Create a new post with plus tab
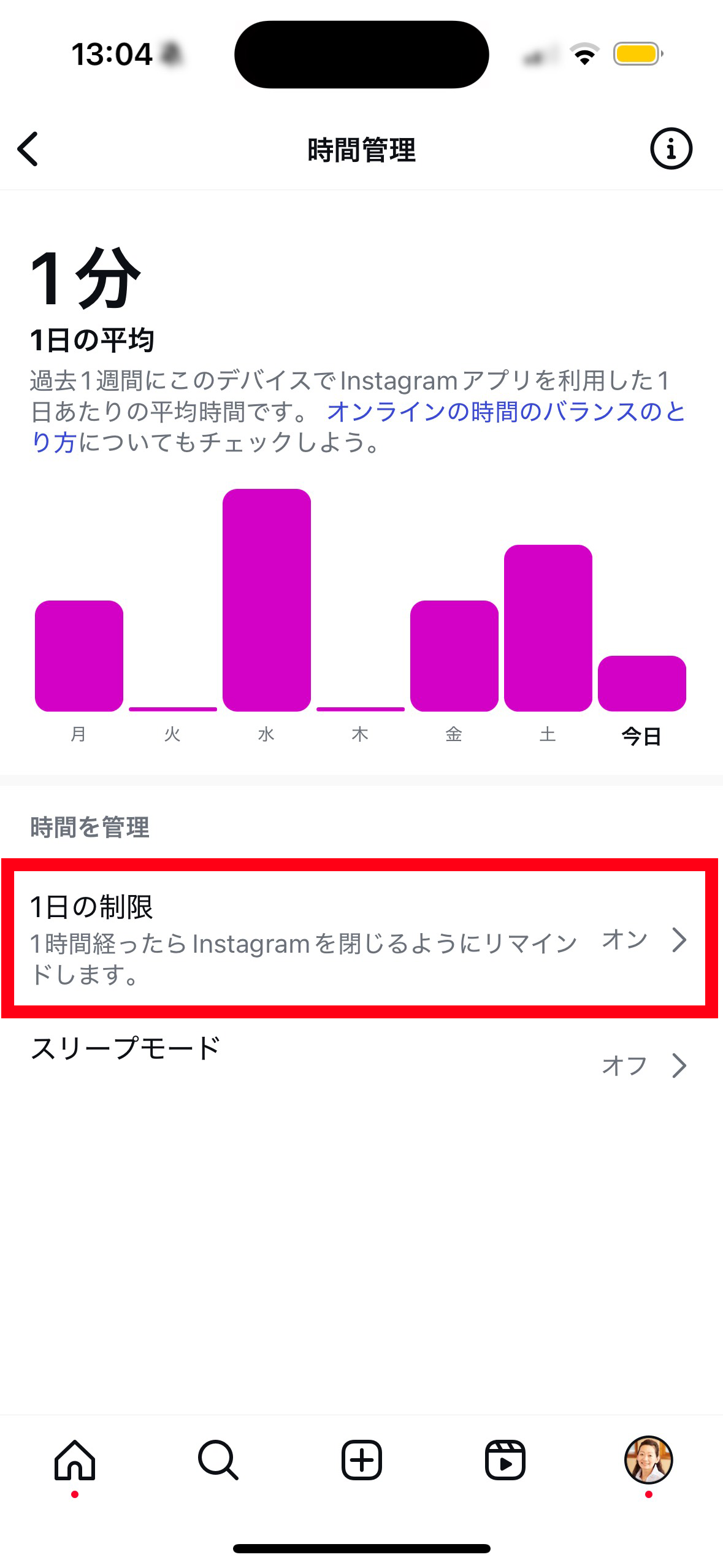 click(x=361, y=1460)
